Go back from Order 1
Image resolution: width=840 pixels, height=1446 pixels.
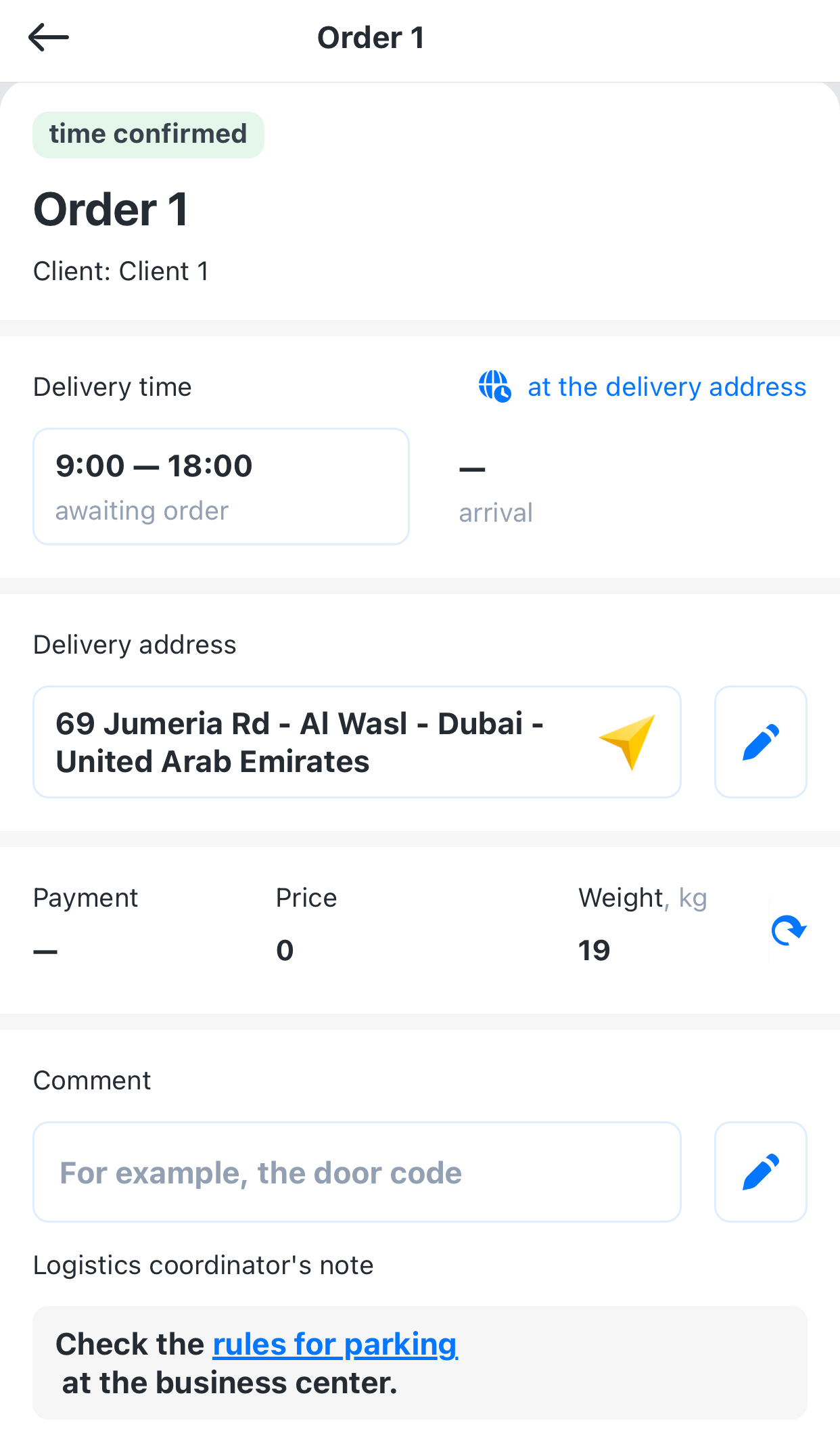48,38
